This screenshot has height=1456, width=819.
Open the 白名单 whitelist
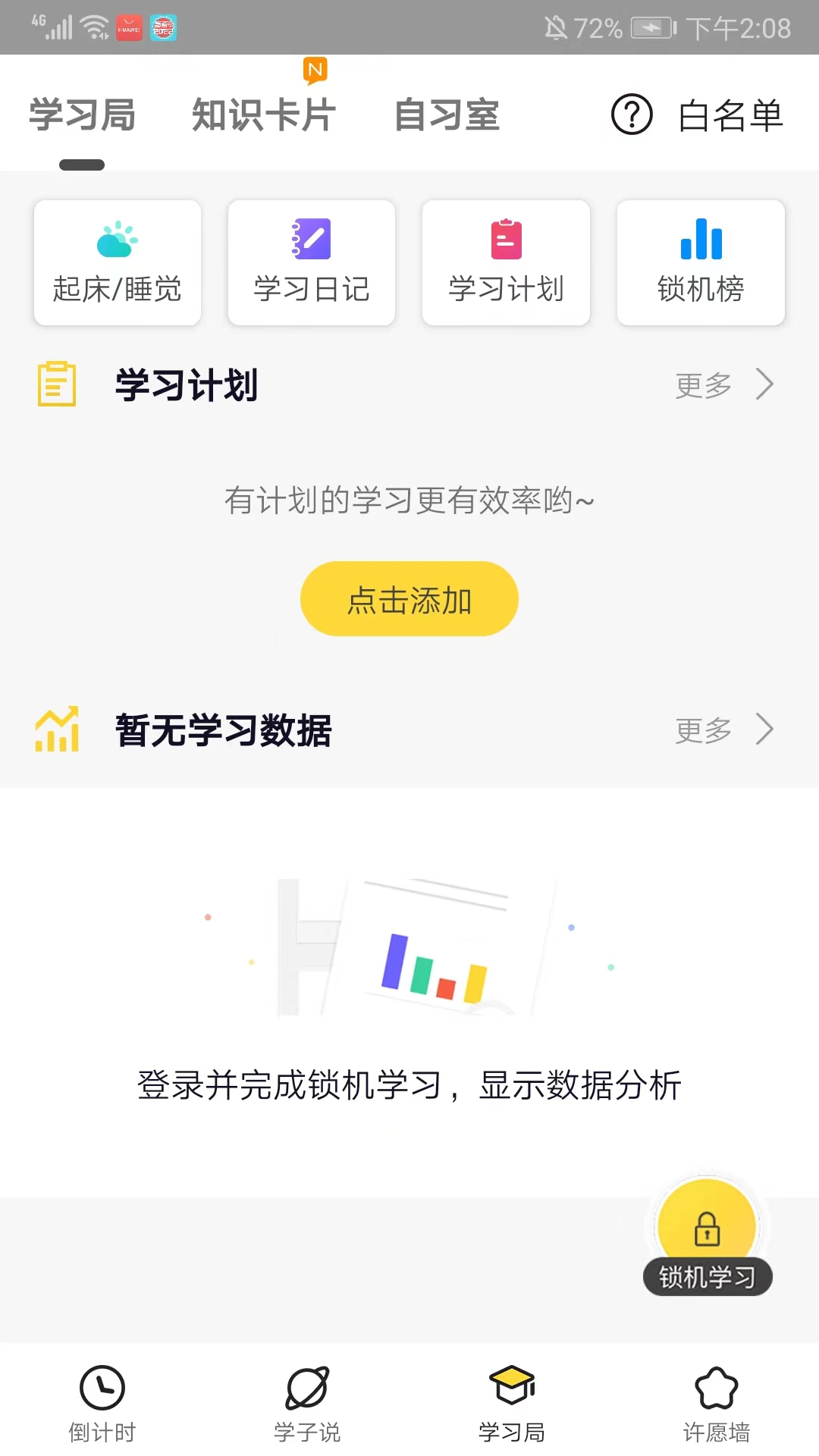point(730,115)
